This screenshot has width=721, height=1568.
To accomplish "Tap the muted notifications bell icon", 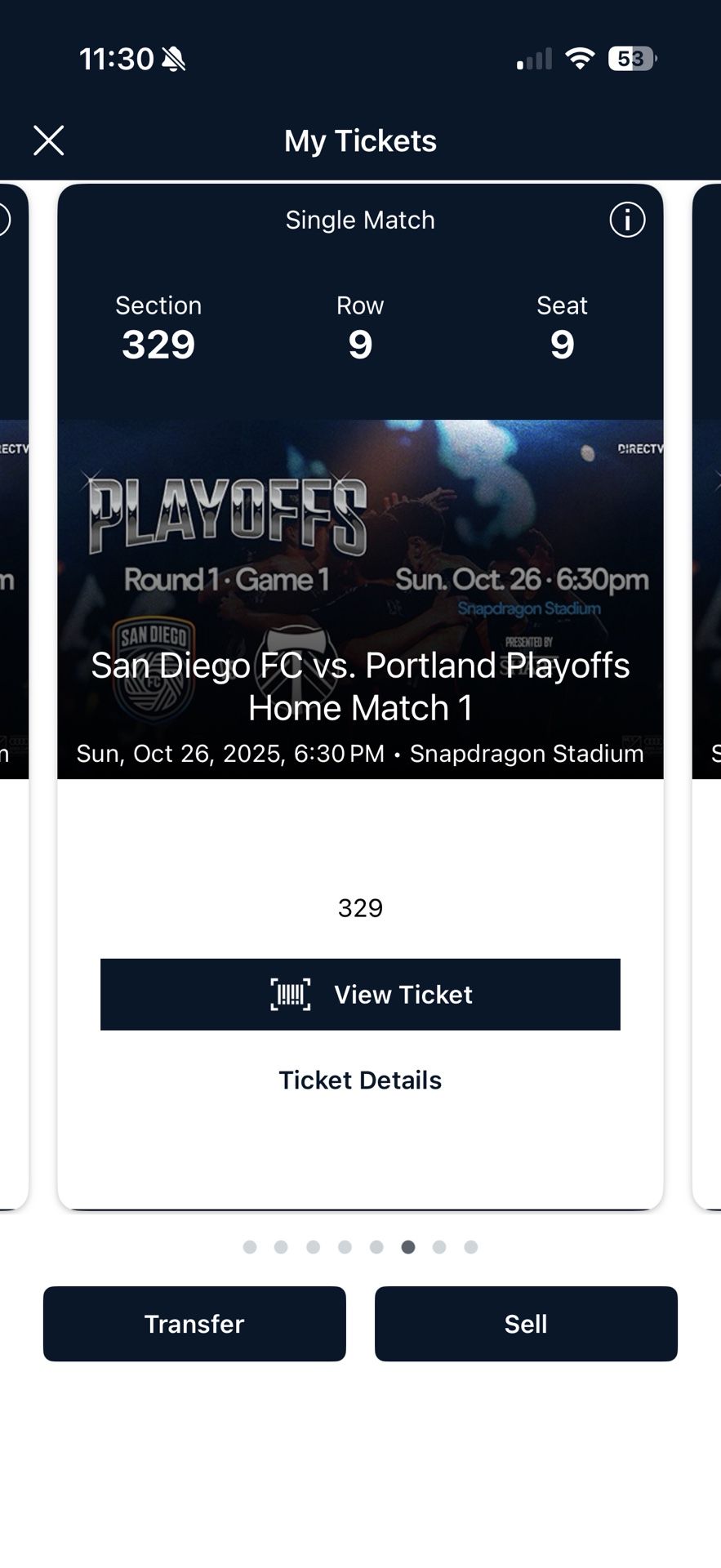I will 171,57.
